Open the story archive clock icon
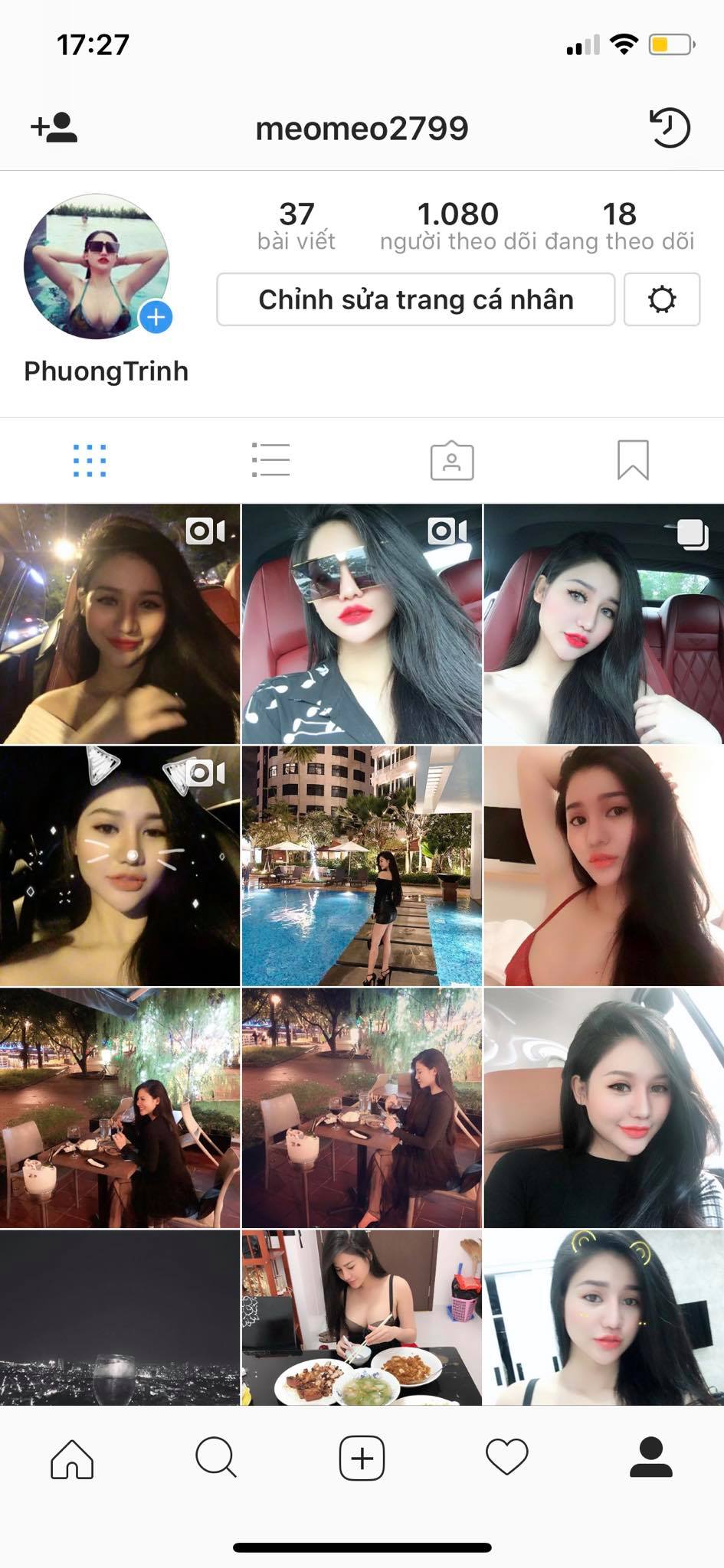The width and height of the screenshot is (724, 1568). click(670, 128)
